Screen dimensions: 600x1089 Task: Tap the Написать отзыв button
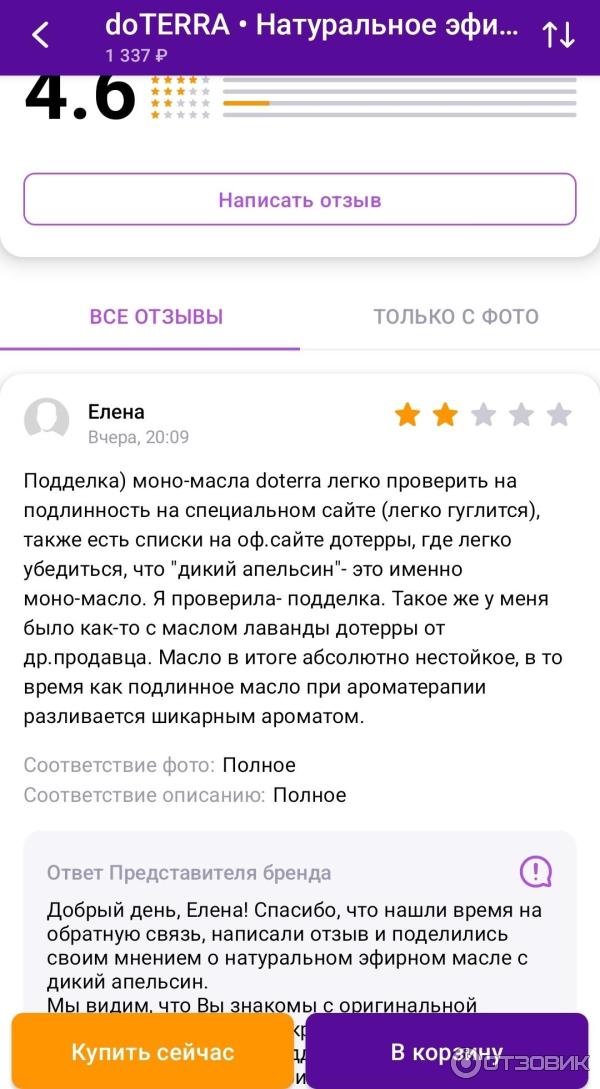[300, 200]
